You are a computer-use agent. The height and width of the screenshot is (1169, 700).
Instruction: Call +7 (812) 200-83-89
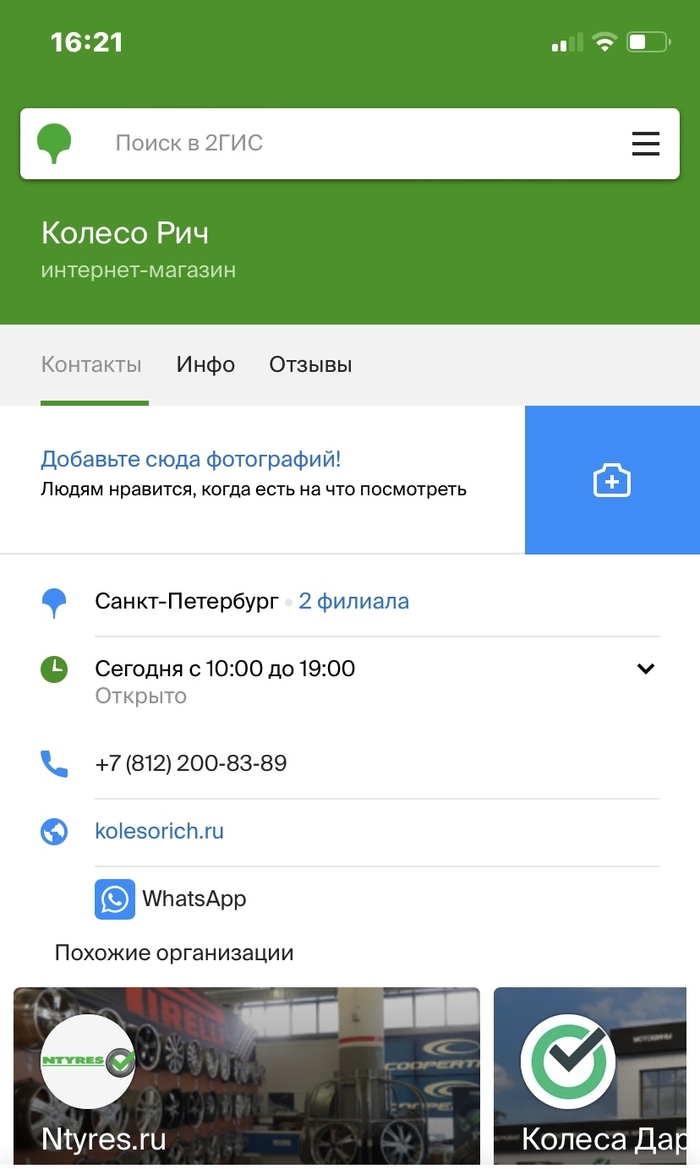(190, 764)
